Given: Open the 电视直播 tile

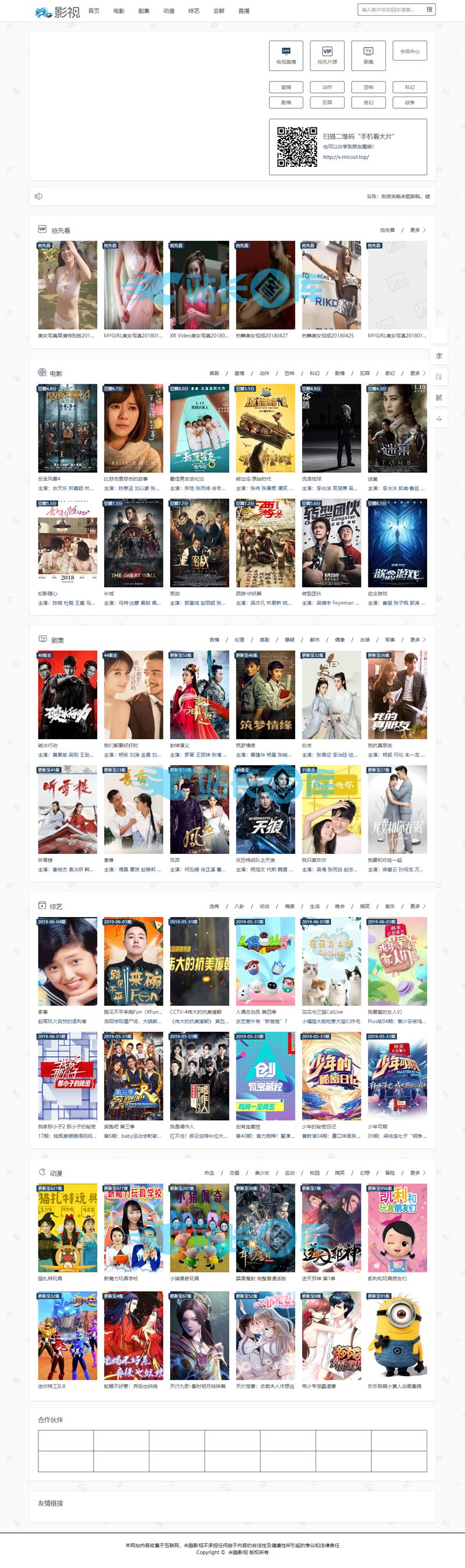Looking at the screenshot, I should click(286, 55).
